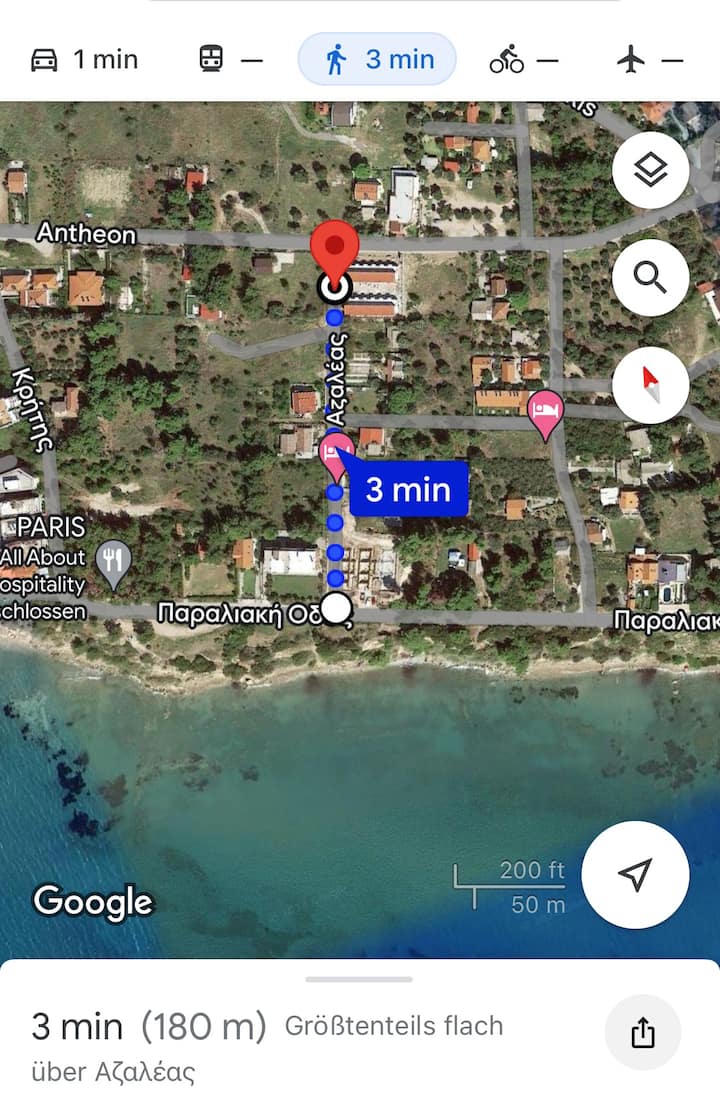Expand the route details bottom sheet
This screenshot has height=1104, width=720.
(x=359, y=979)
